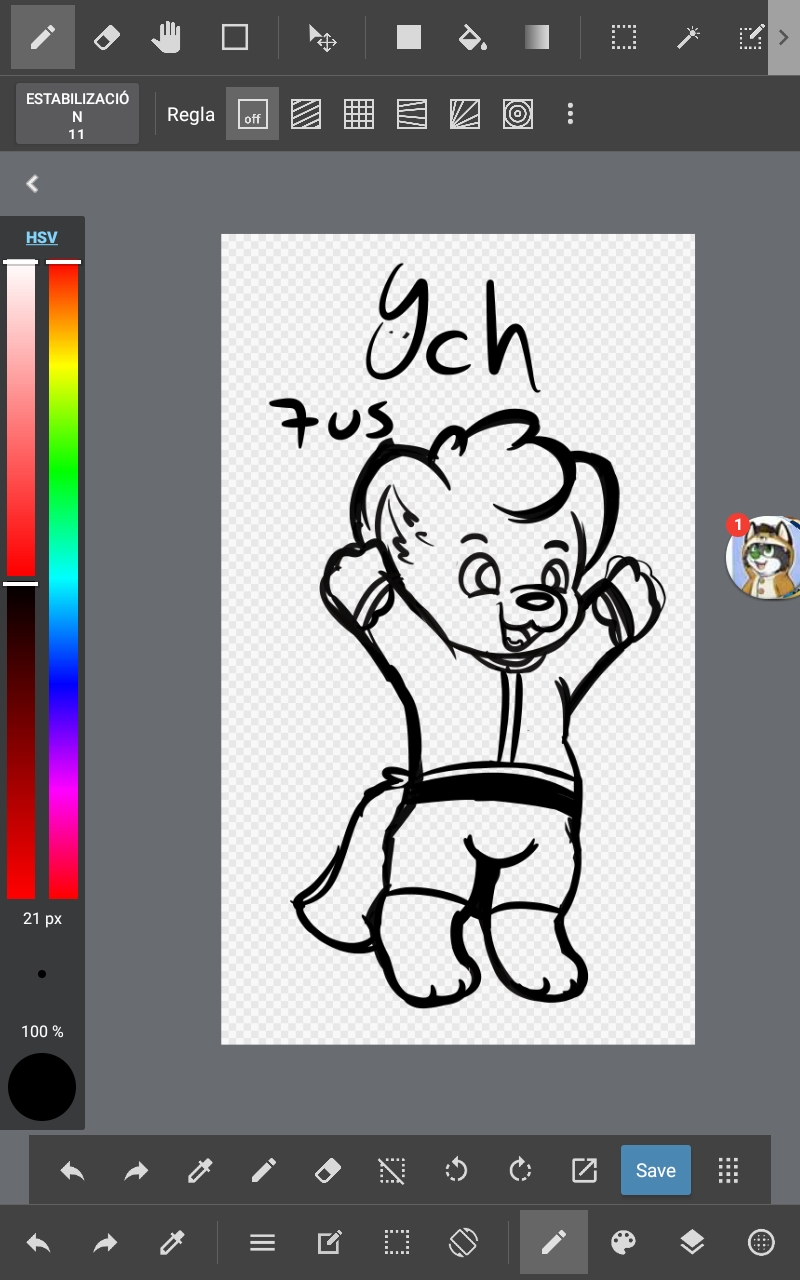Tap the black current color circle
This screenshot has width=800, height=1280.
42,1087
